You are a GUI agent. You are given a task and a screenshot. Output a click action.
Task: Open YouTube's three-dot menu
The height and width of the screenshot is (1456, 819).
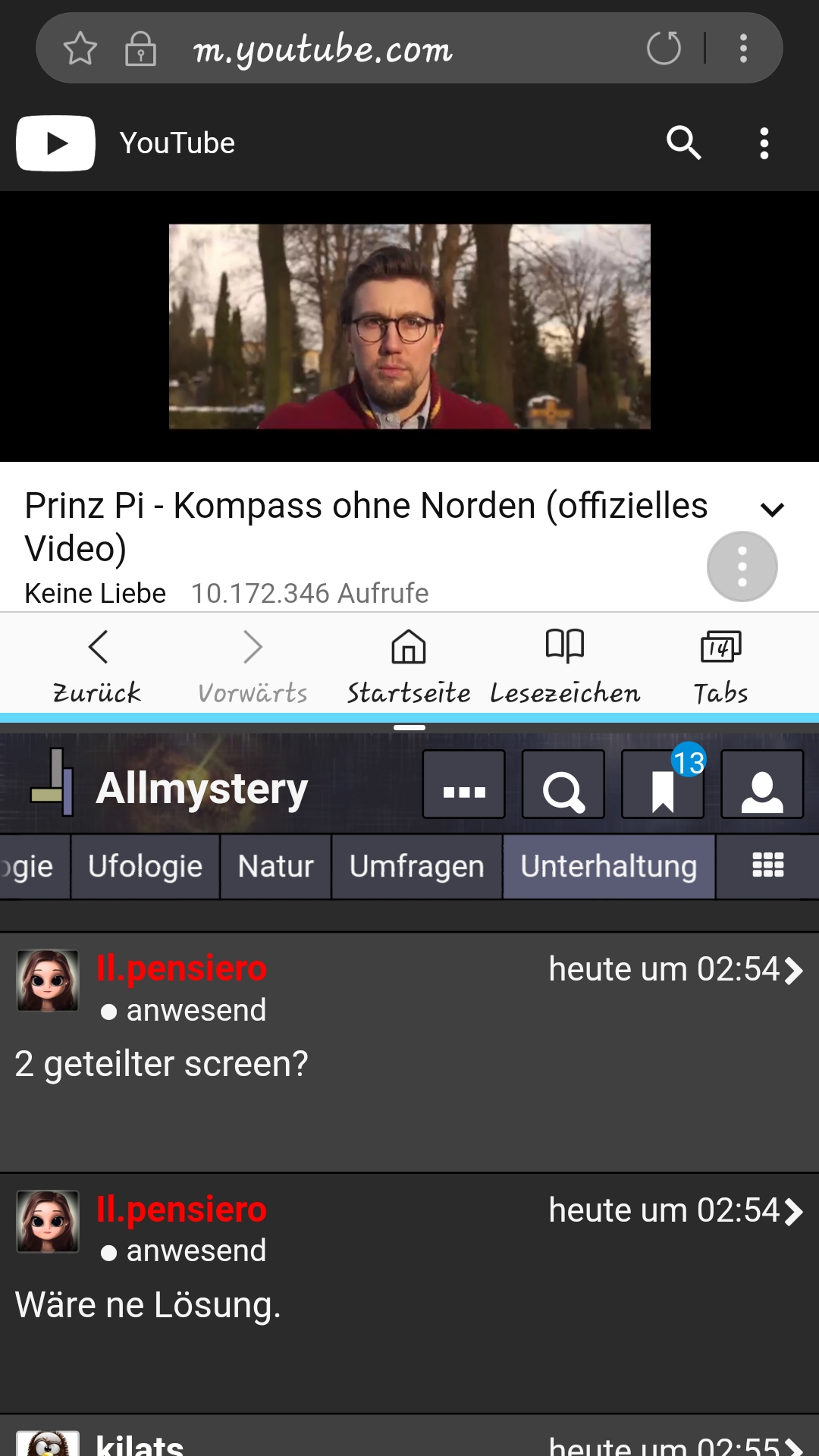(764, 143)
